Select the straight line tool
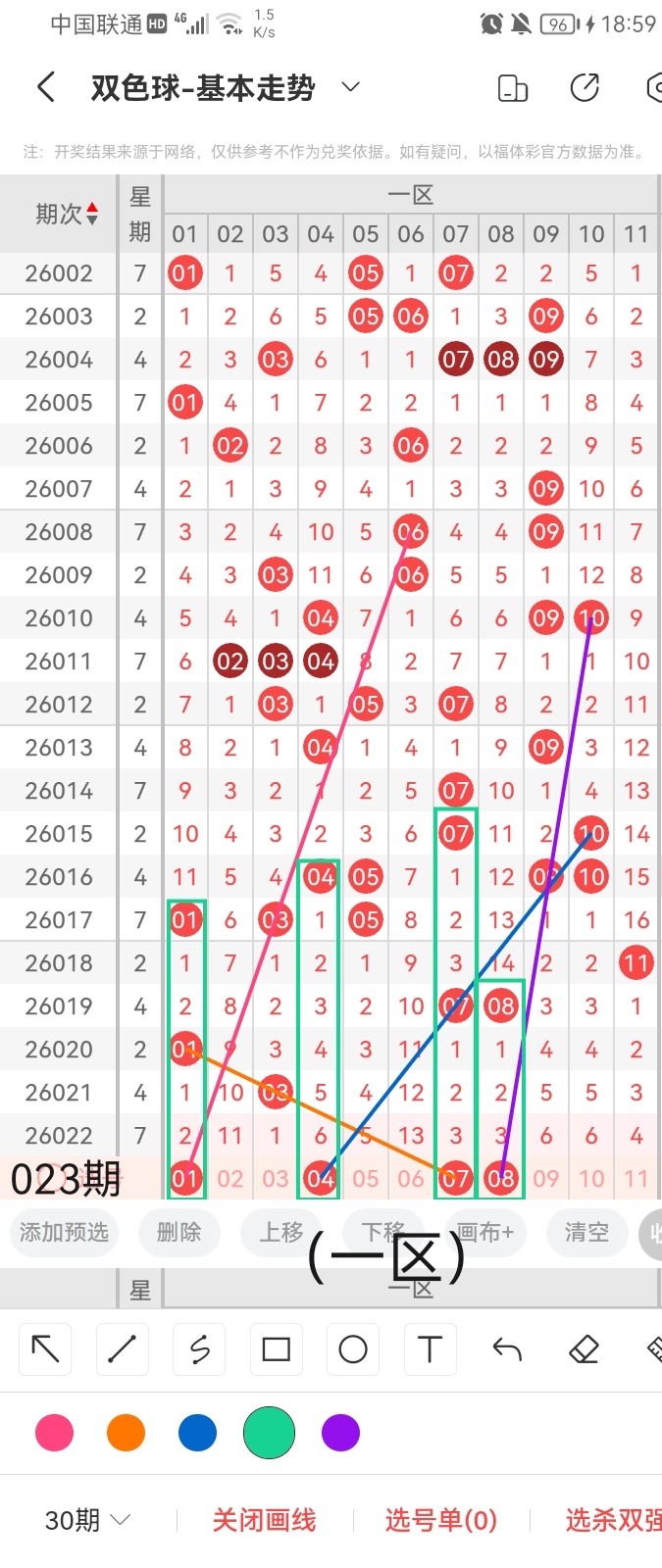Viewport: 662px width, 1568px height. 122,1349
